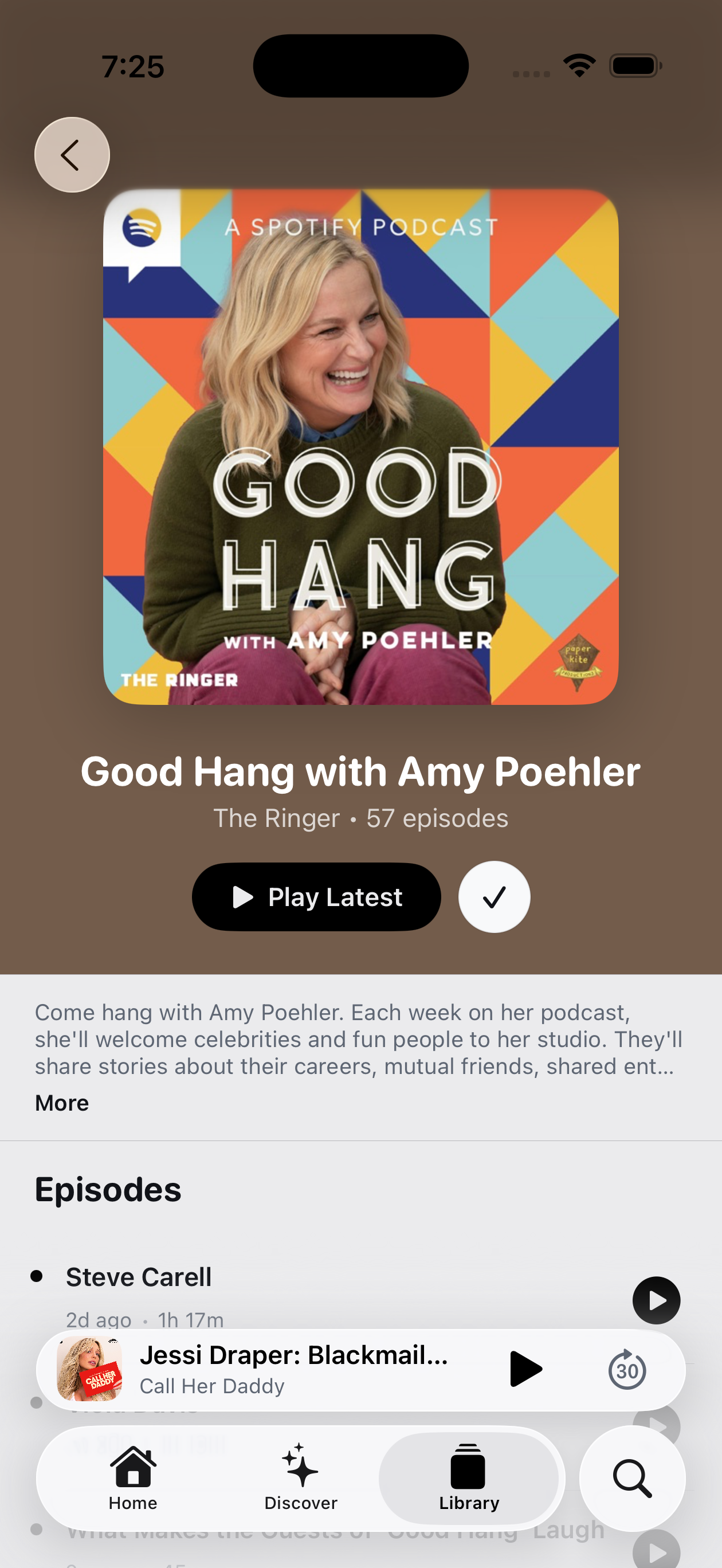Skip forward 30 seconds in mini player

(x=626, y=1370)
